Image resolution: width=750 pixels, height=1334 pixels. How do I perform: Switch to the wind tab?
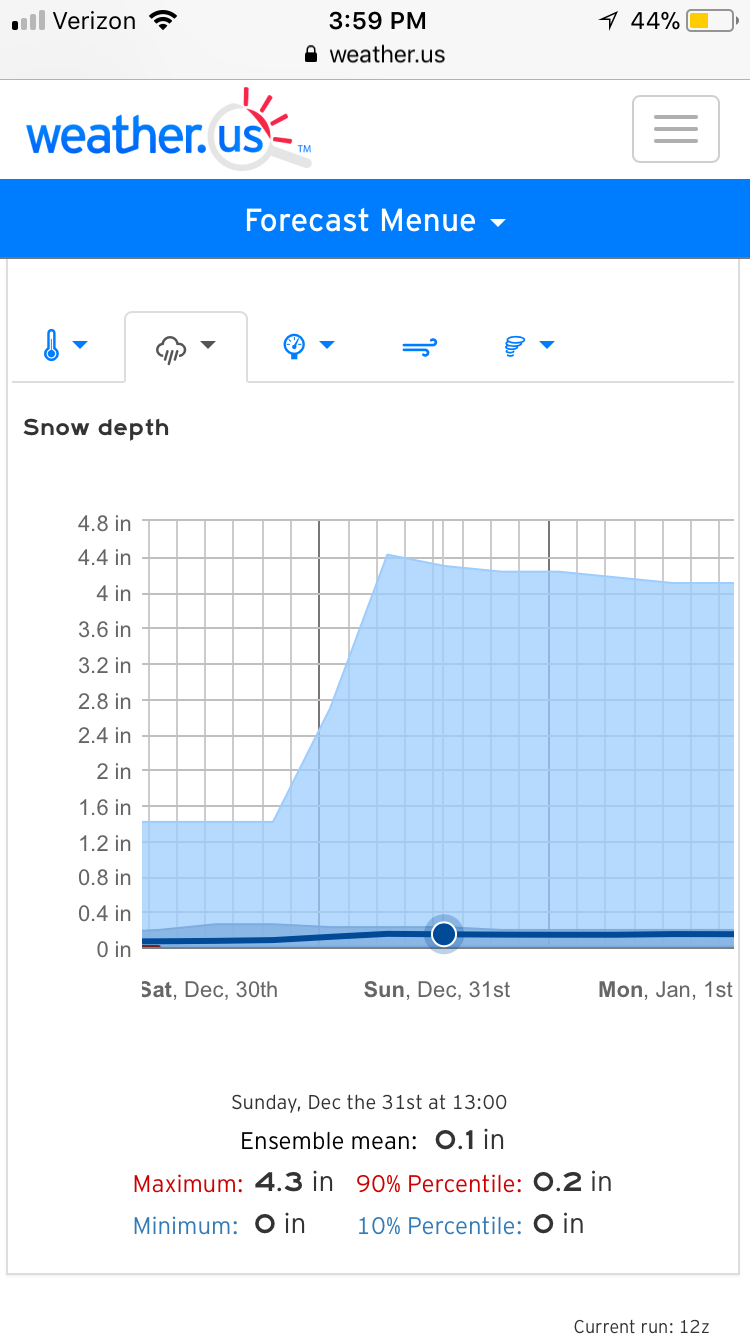tap(420, 346)
